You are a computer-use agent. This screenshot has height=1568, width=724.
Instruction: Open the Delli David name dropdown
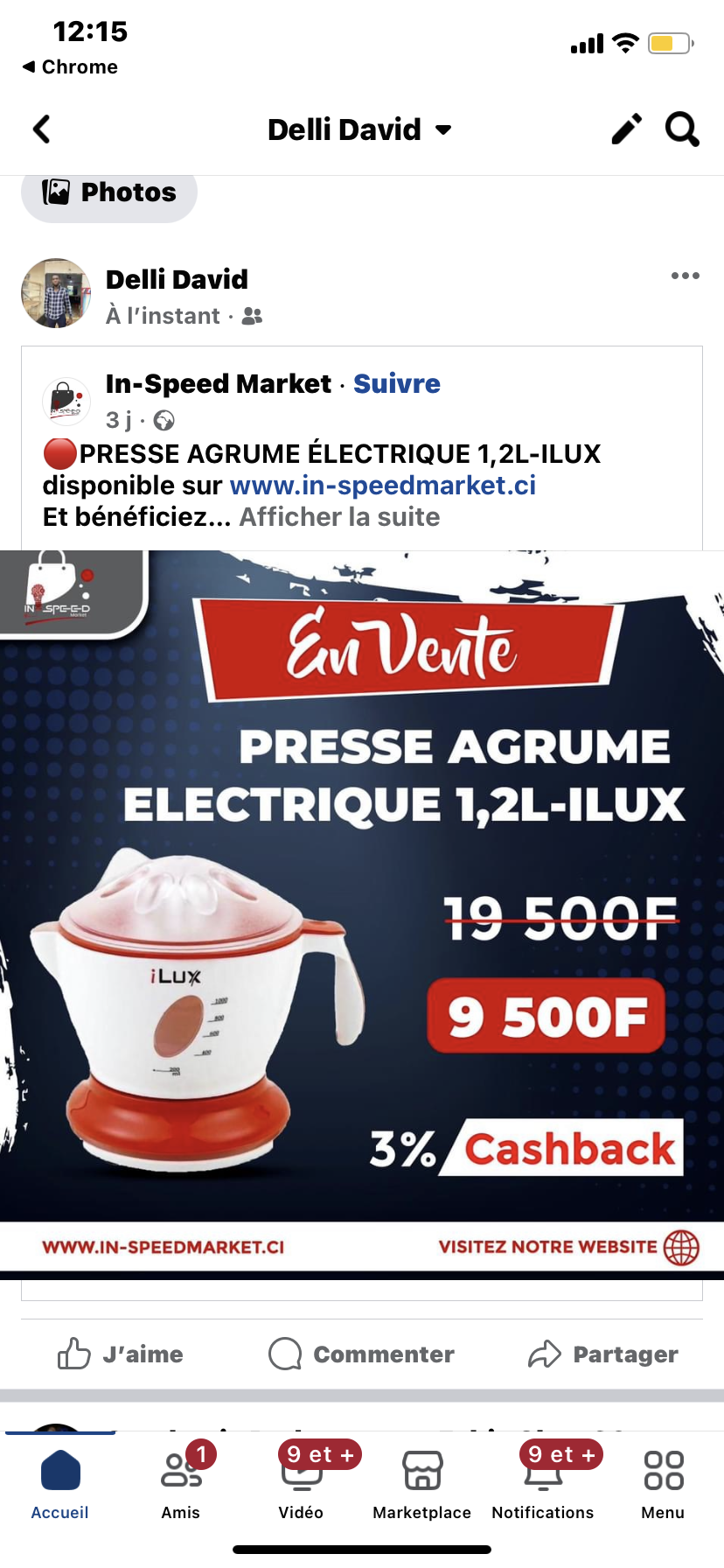360,129
